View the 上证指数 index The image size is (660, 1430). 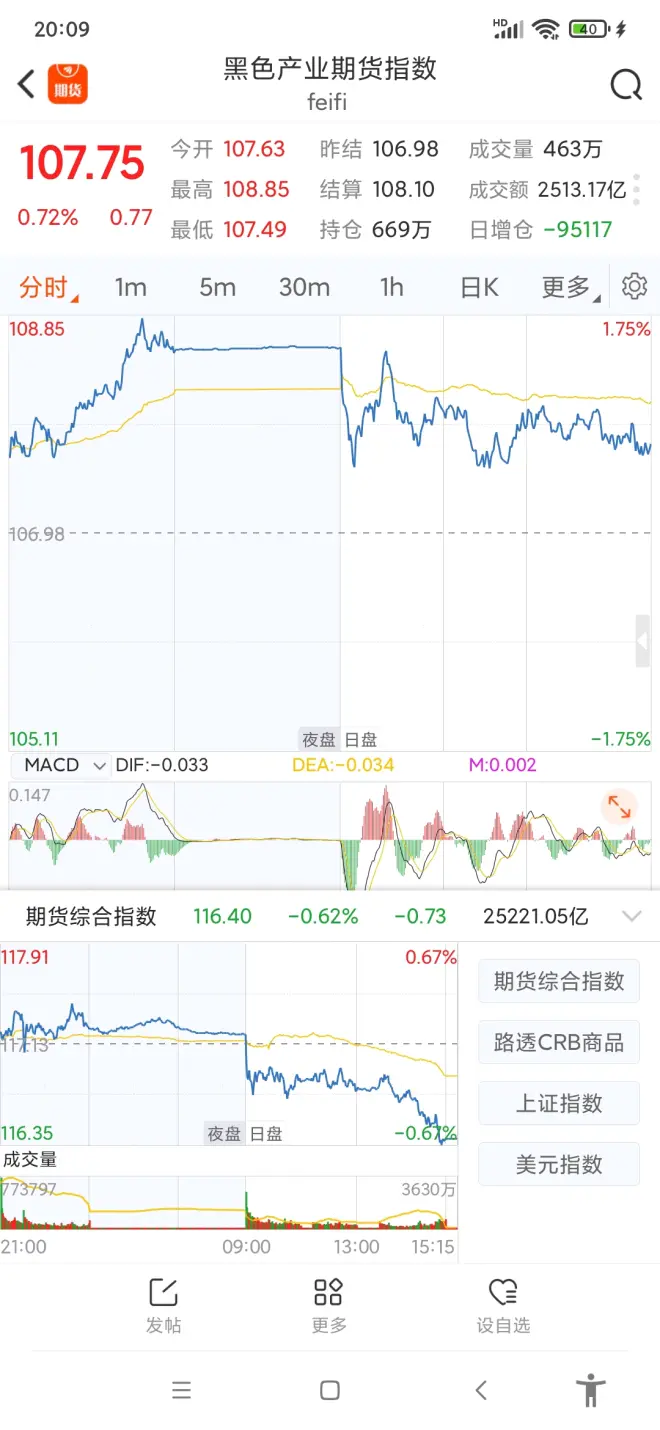[x=558, y=1103]
